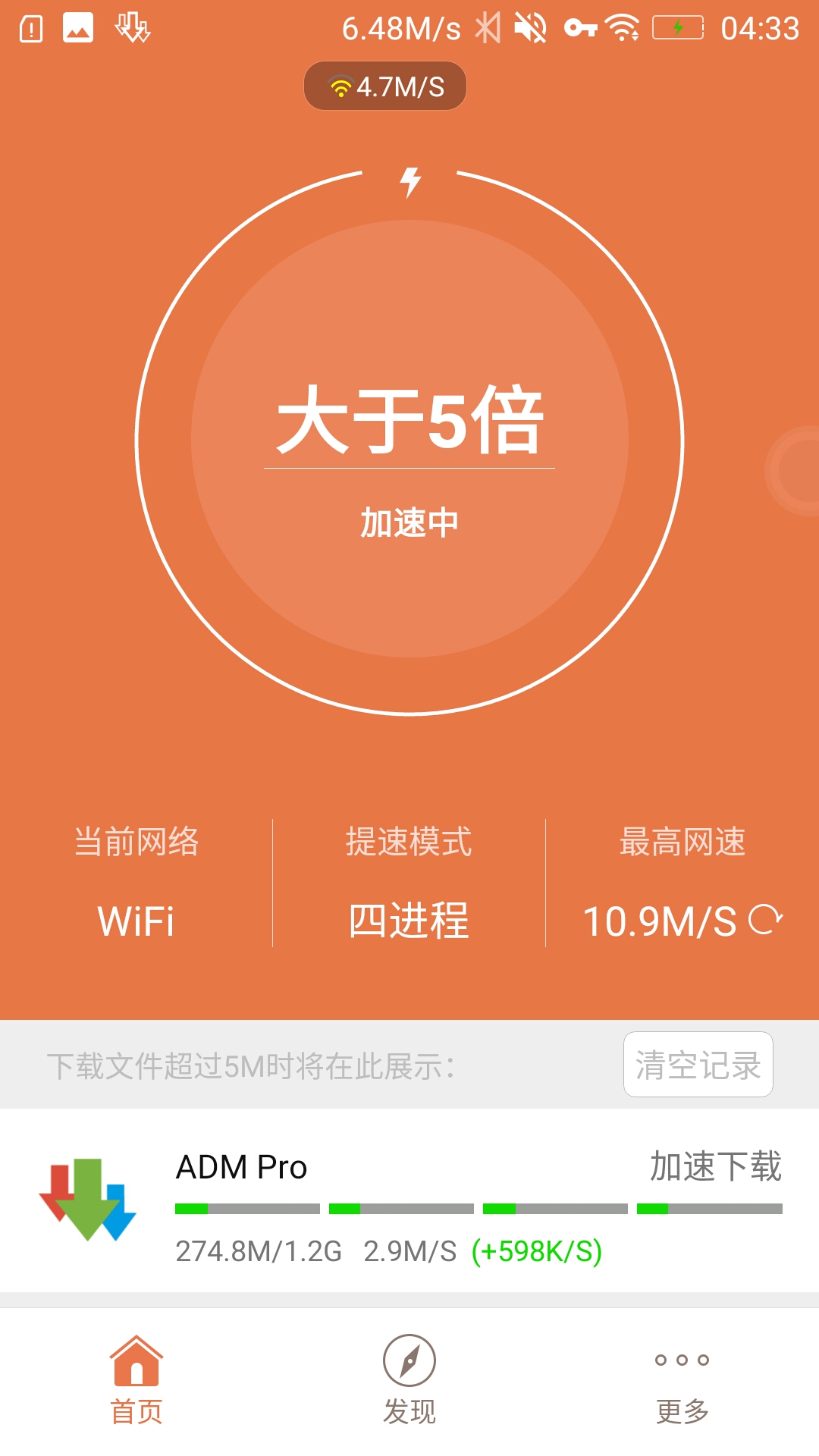Image resolution: width=819 pixels, height=1456 pixels.
Task: Tap the WiFi speed bubble showing 4.7M/S
Action: [384, 85]
